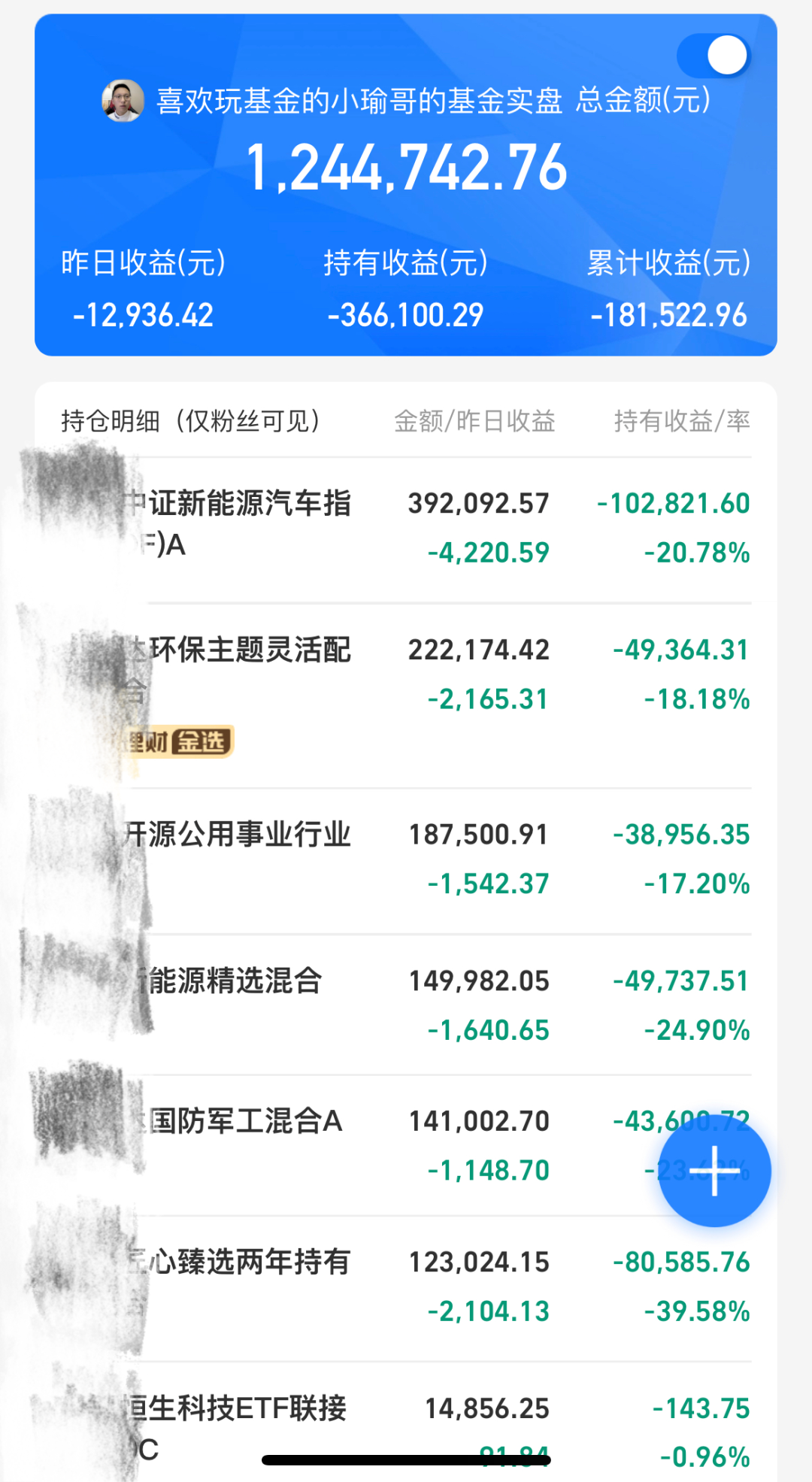
Task: Open the profile avatar of 小瑜哥
Action: coord(123,100)
